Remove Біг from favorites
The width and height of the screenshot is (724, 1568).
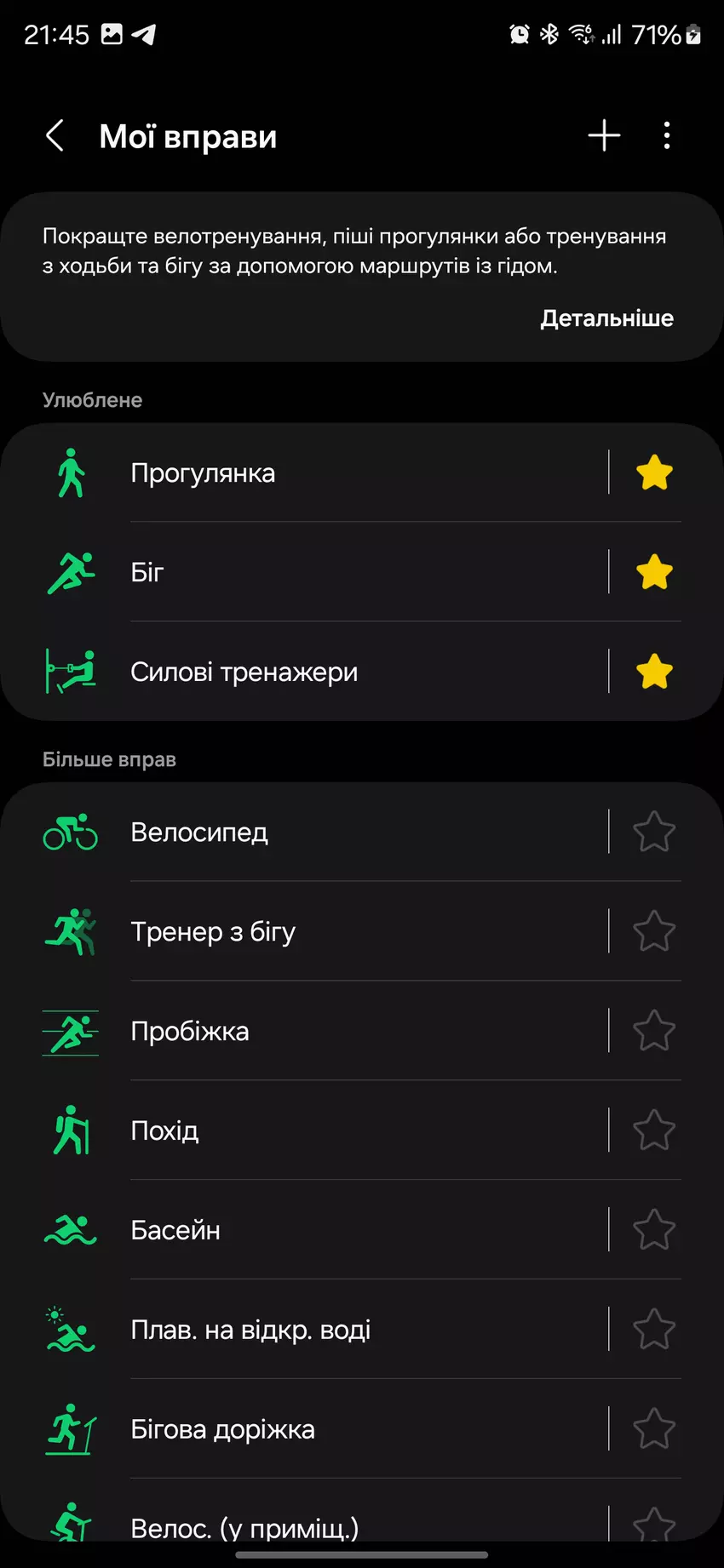coord(654,573)
